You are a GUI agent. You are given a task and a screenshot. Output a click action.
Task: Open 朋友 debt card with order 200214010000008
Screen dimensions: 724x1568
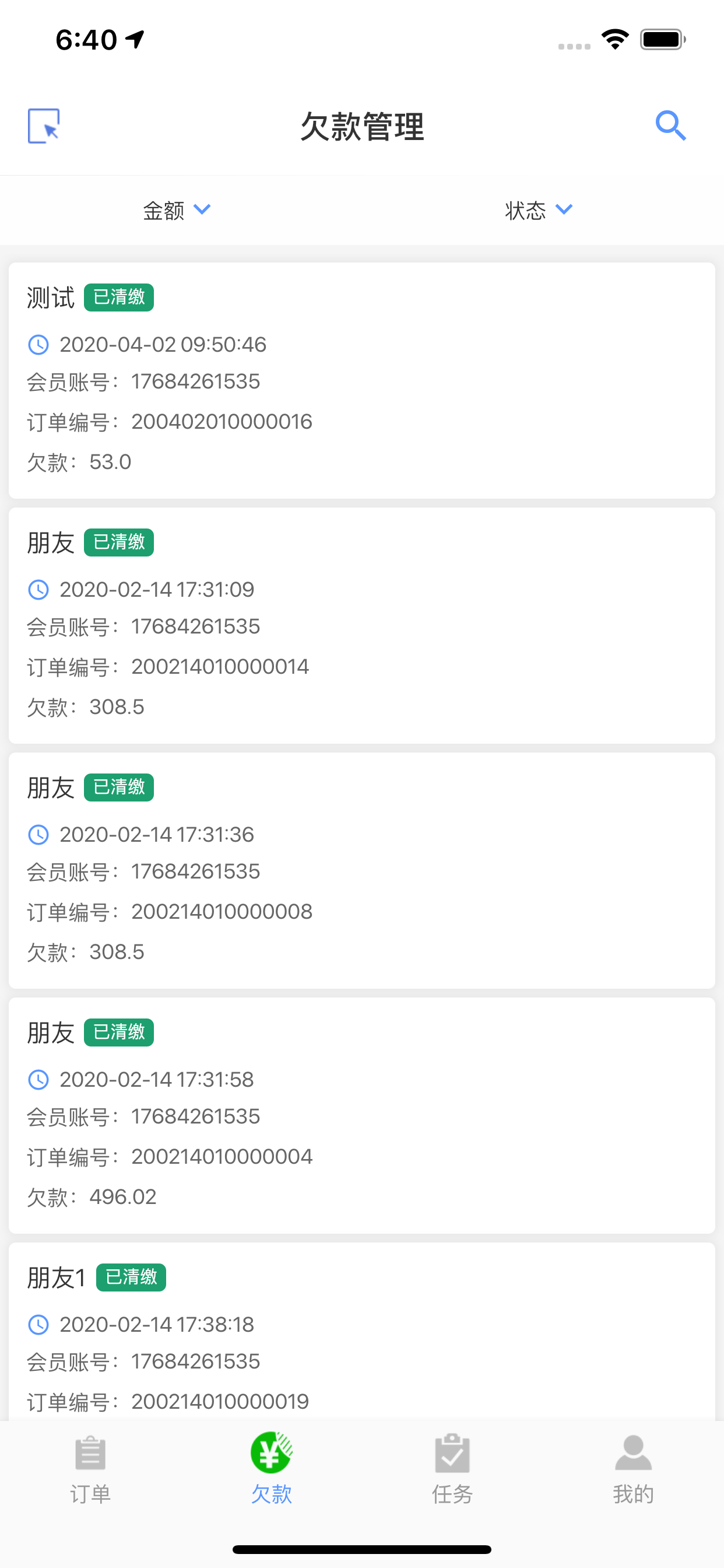362,870
